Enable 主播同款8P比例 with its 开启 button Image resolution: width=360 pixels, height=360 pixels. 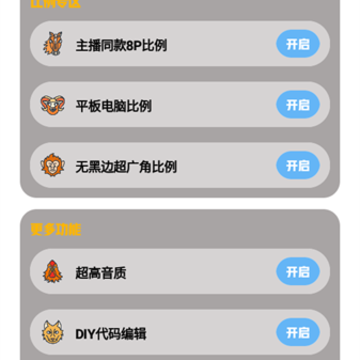(x=298, y=44)
